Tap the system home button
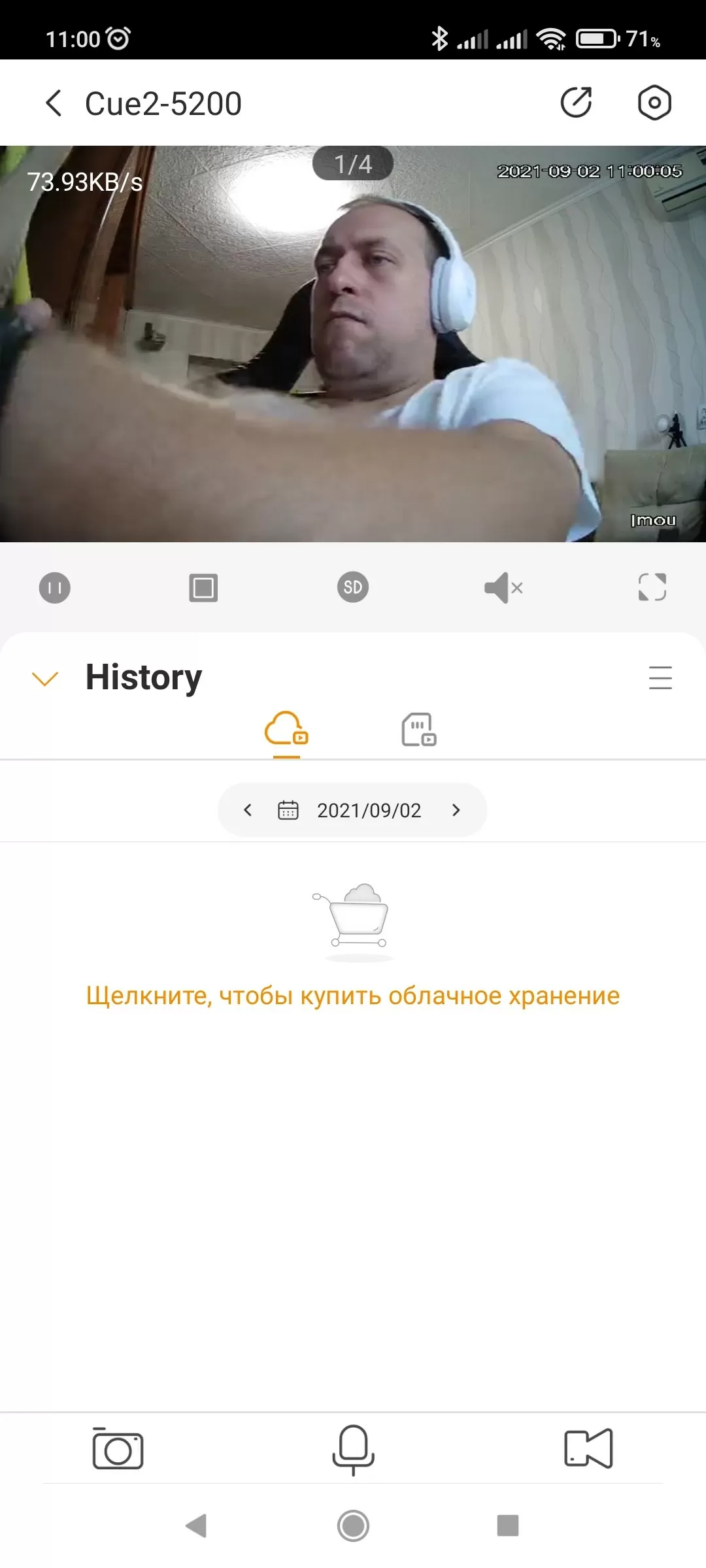The width and height of the screenshot is (706, 1568). click(353, 1526)
